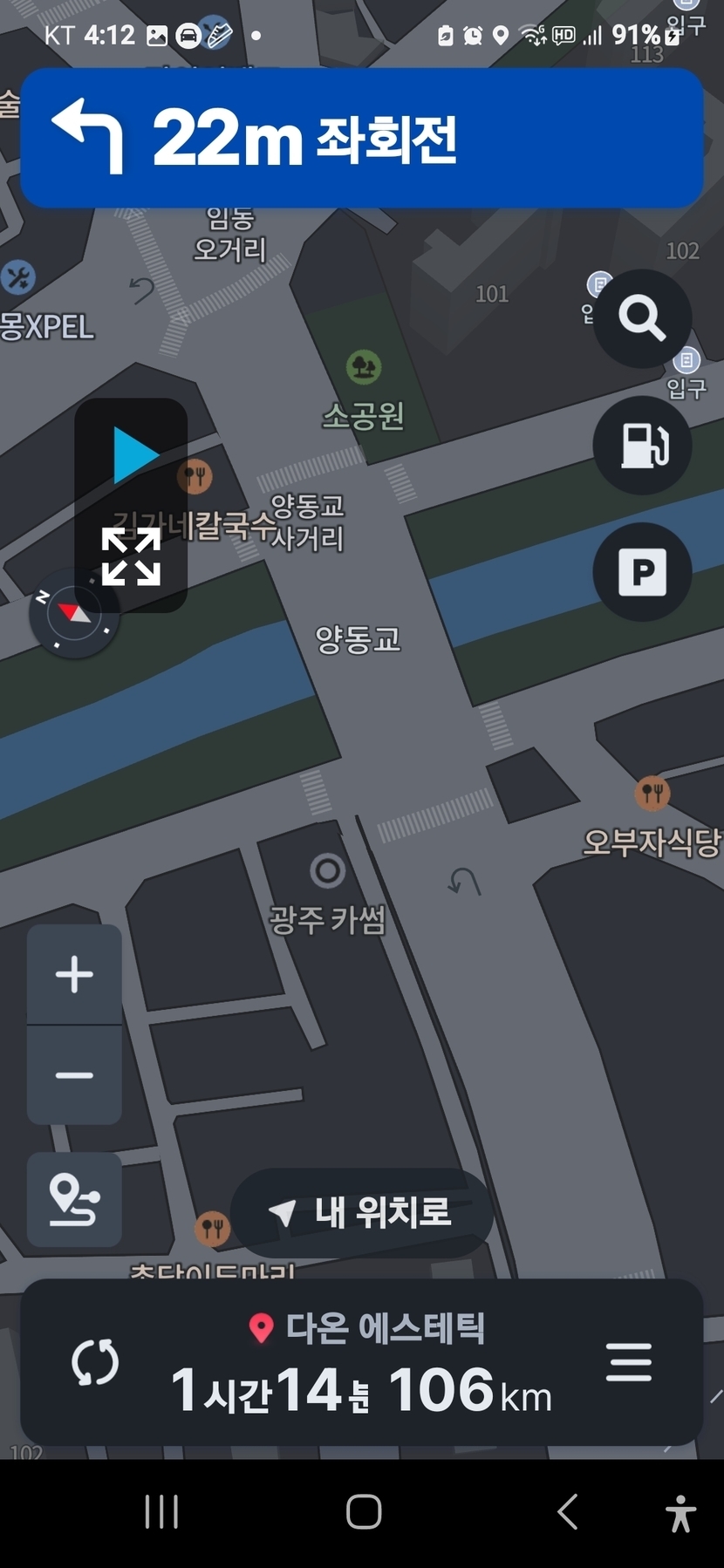Viewport: 724px width, 1568px height.
Task: Tap the compass to reorient map
Action: click(73, 614)
